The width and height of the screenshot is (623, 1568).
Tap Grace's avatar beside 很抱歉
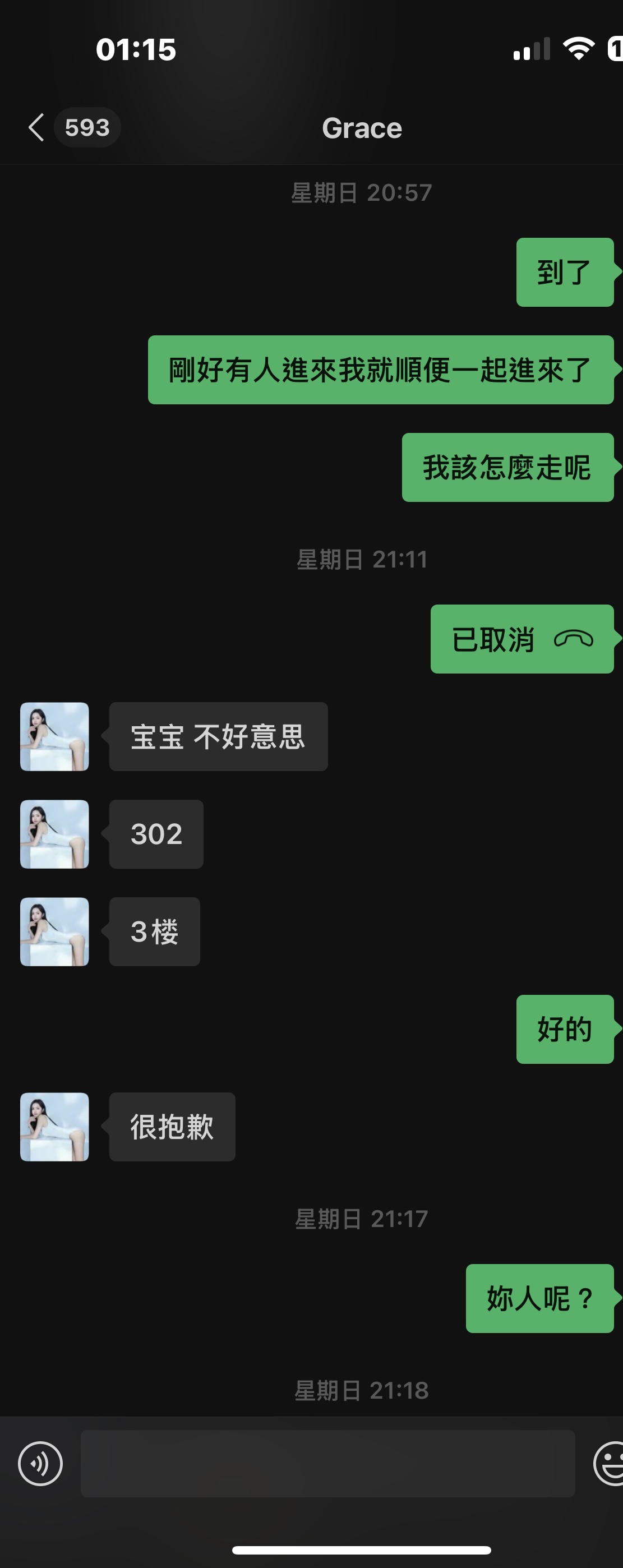(55, 1127)
